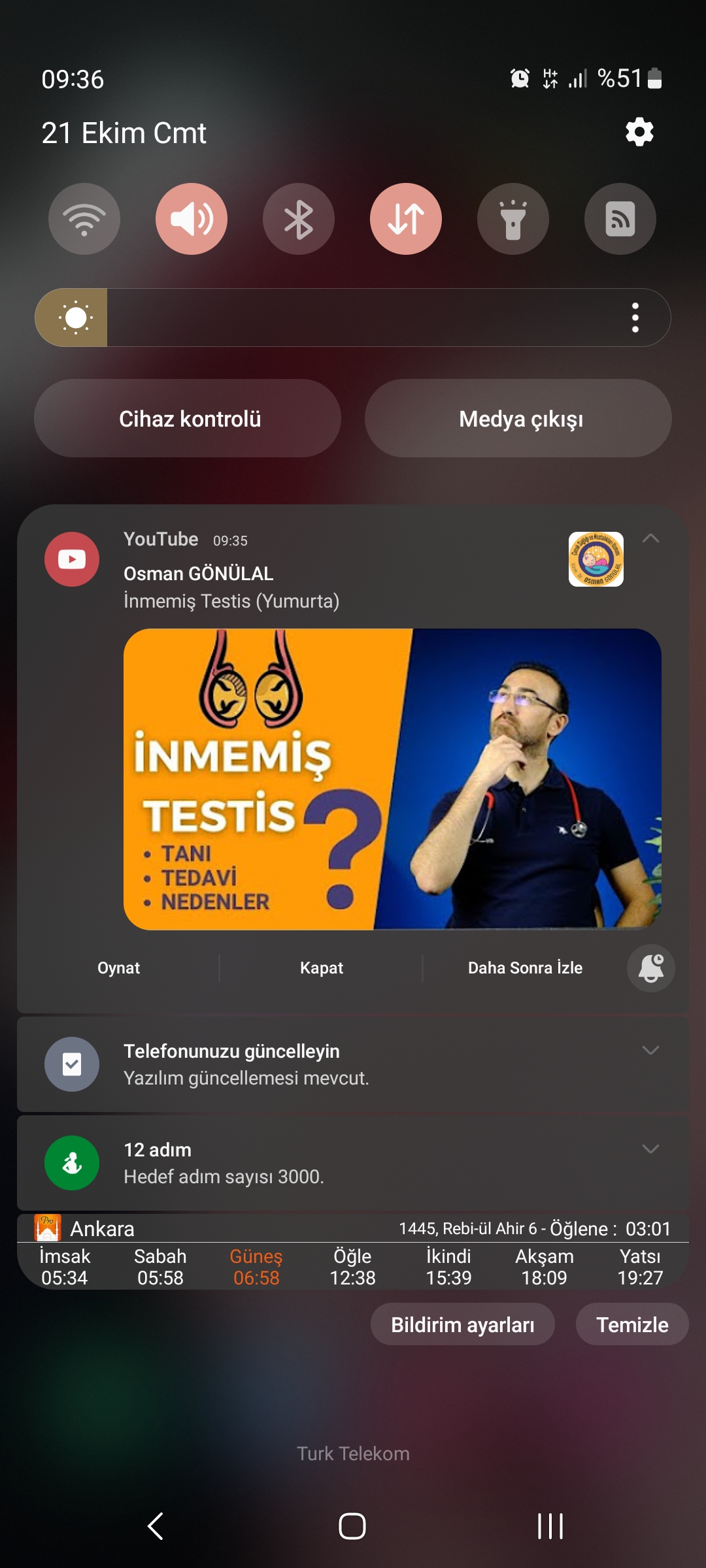This screenshot has width=706, height=1568.
Task: Turn on Bluetooth
Action: coord(299,219)
